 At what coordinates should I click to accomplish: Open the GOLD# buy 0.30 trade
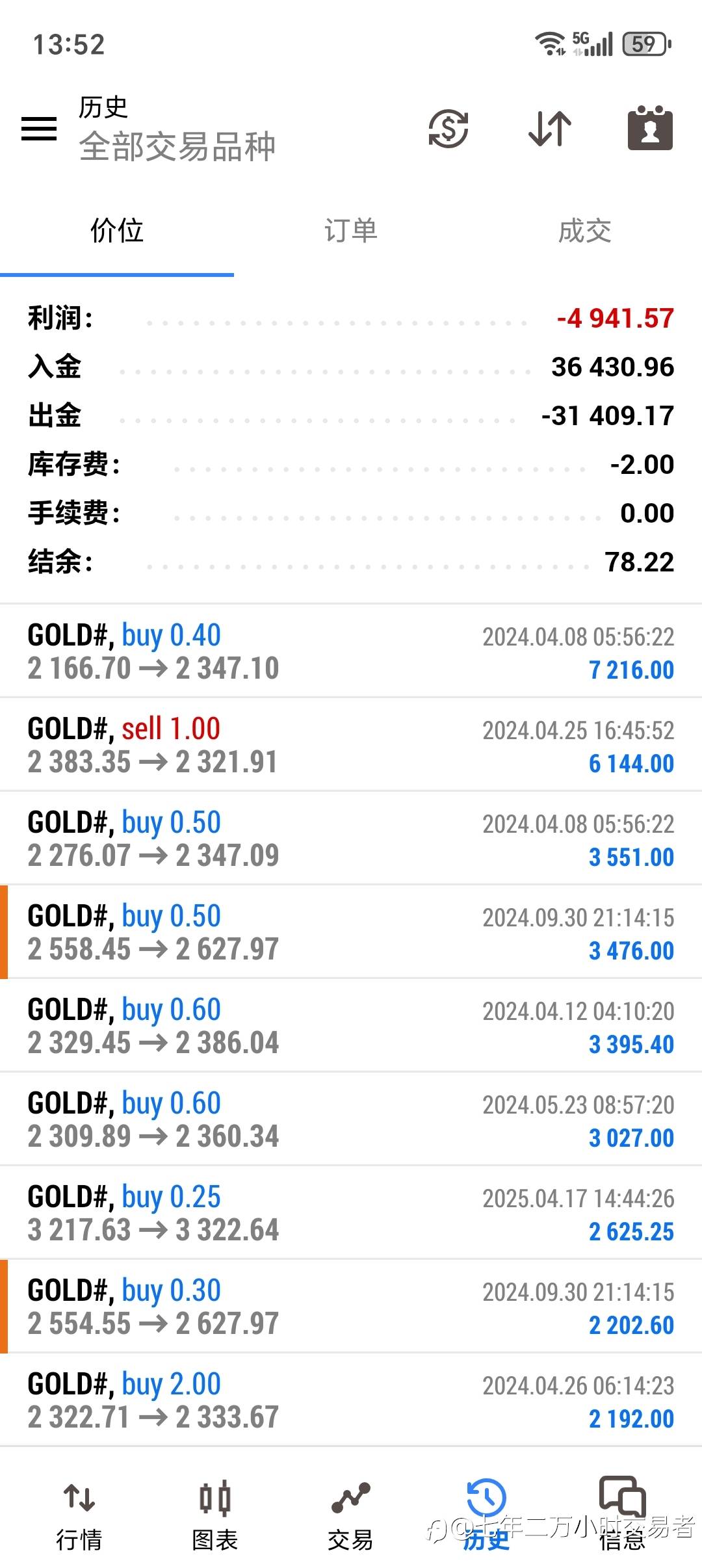[x=351, y=1306]
